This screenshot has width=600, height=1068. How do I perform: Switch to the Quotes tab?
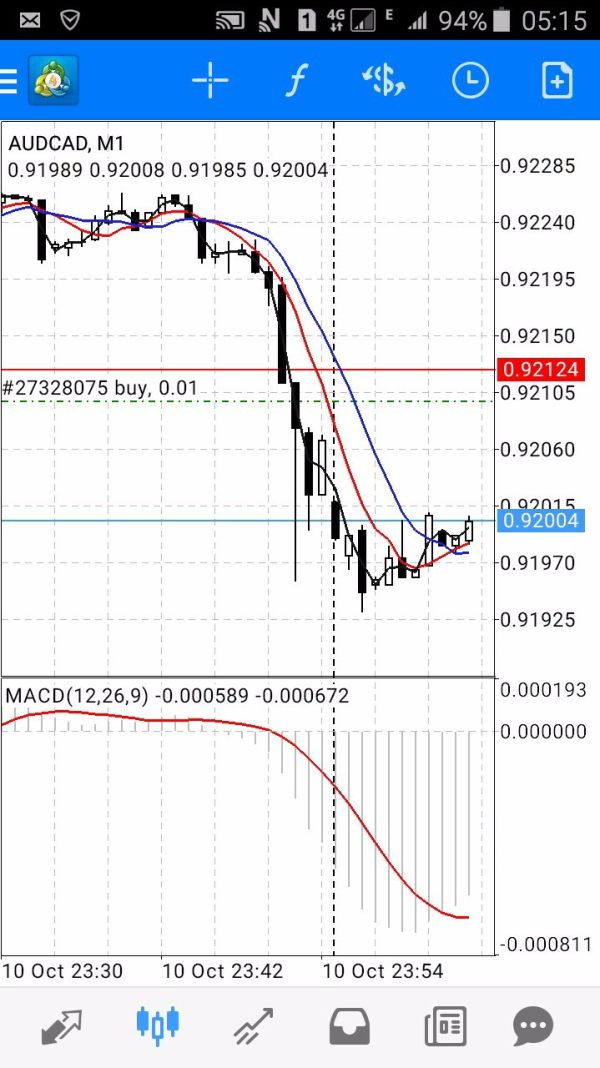(61, 1026)
